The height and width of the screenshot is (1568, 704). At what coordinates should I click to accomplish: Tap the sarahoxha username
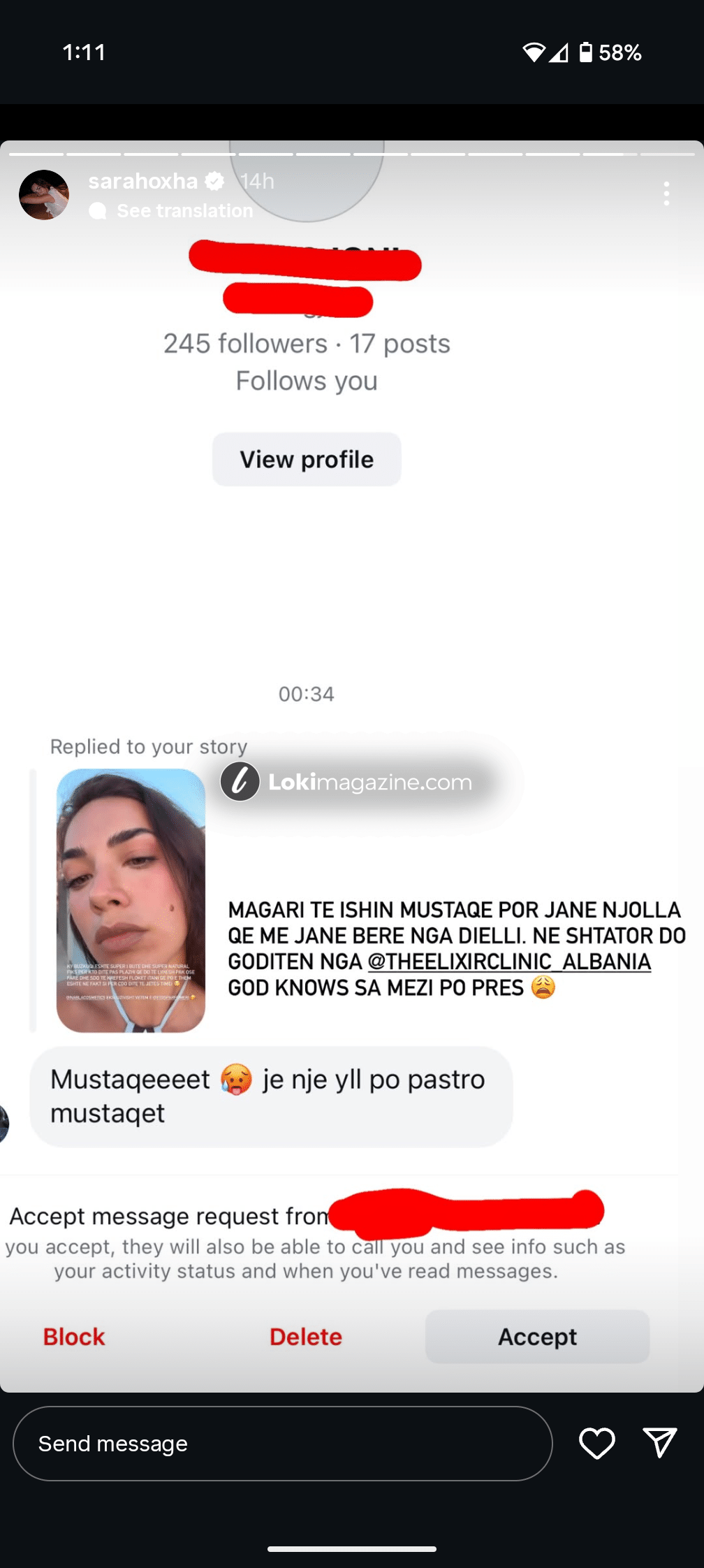pos(143,182)
